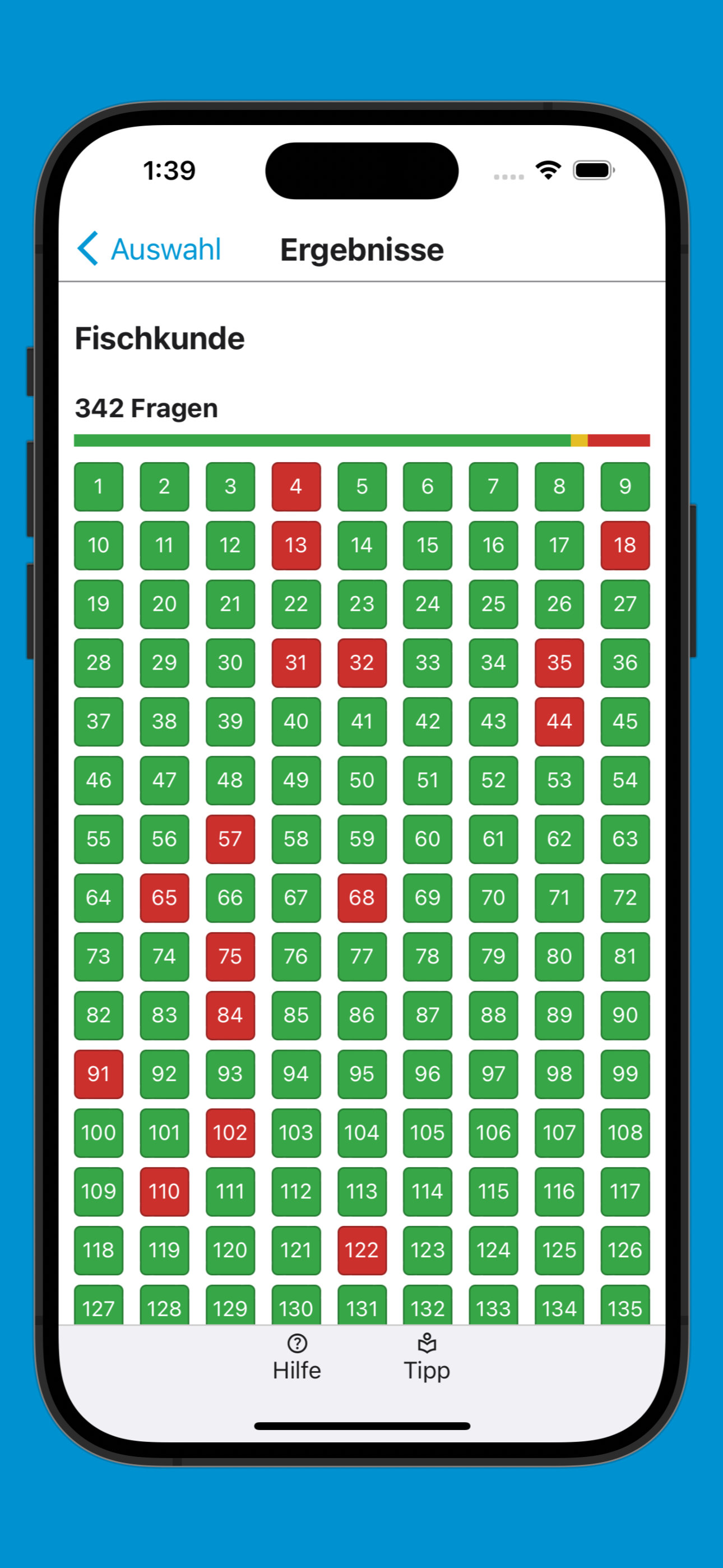Open question 18 in the results grid
This screenshot has width=723, height=1568.
(x=624, y=545)
